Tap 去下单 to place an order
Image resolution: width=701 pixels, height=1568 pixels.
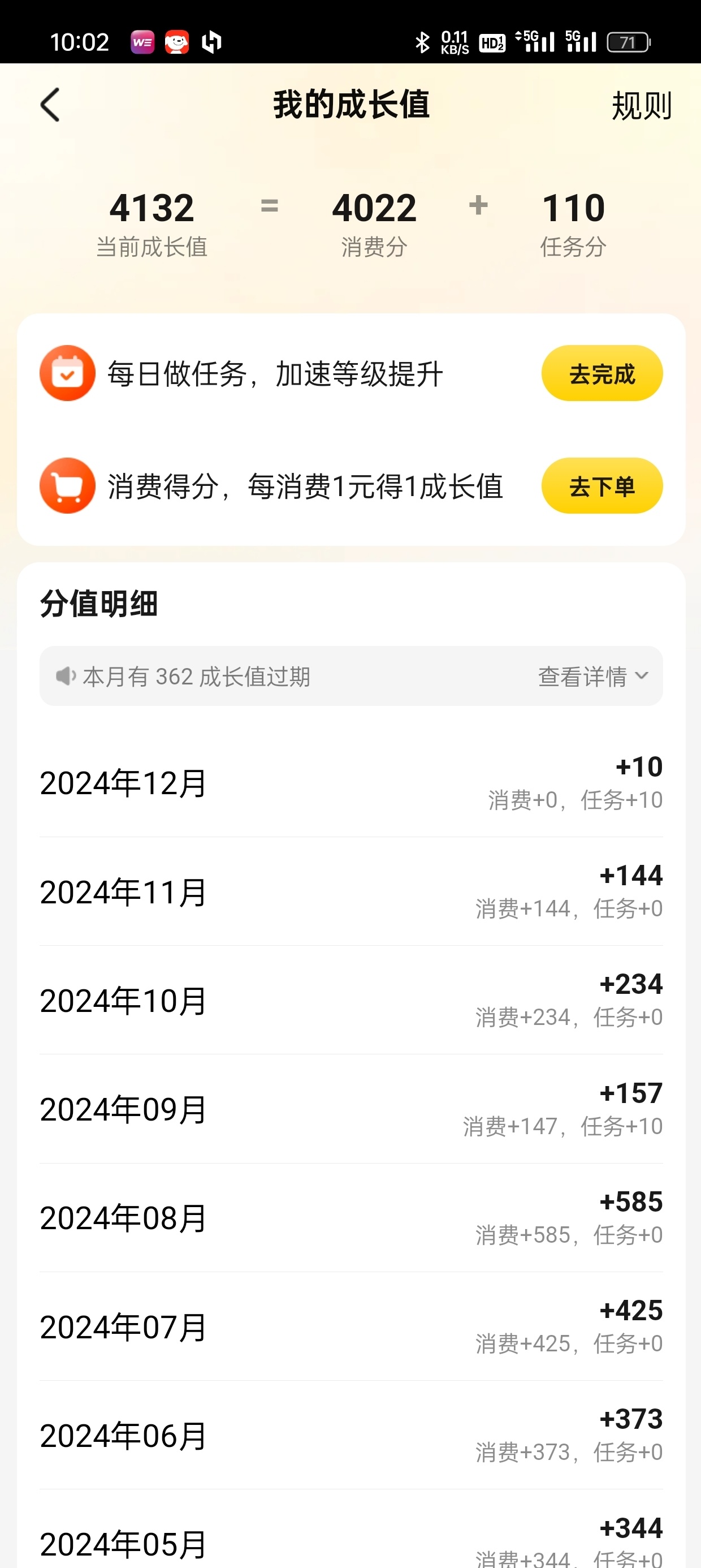601,486
